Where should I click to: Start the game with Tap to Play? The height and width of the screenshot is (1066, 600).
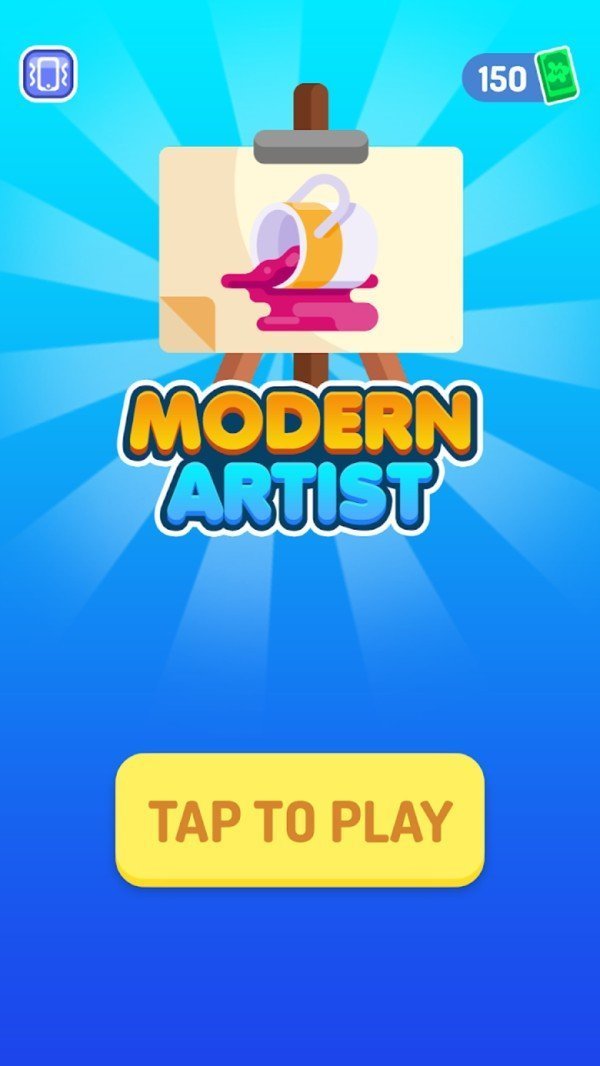pos(300,820)
